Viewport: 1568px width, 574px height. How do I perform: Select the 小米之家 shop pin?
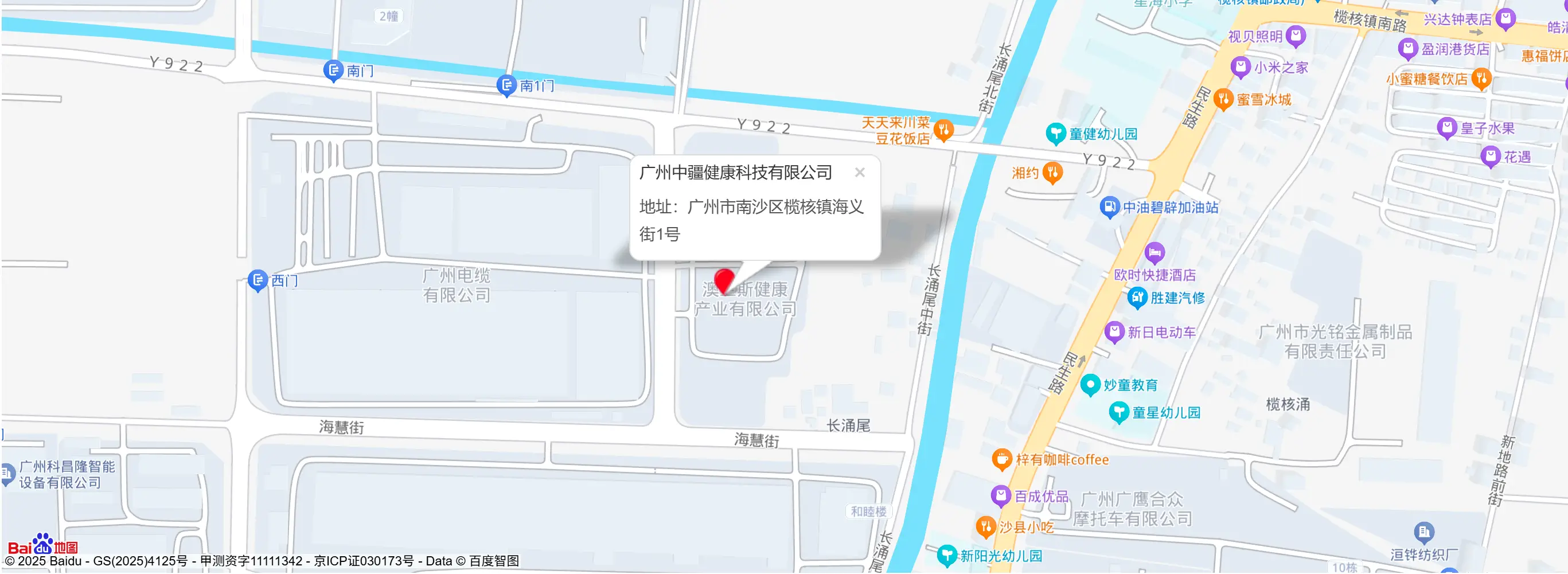pos(1240,67)
